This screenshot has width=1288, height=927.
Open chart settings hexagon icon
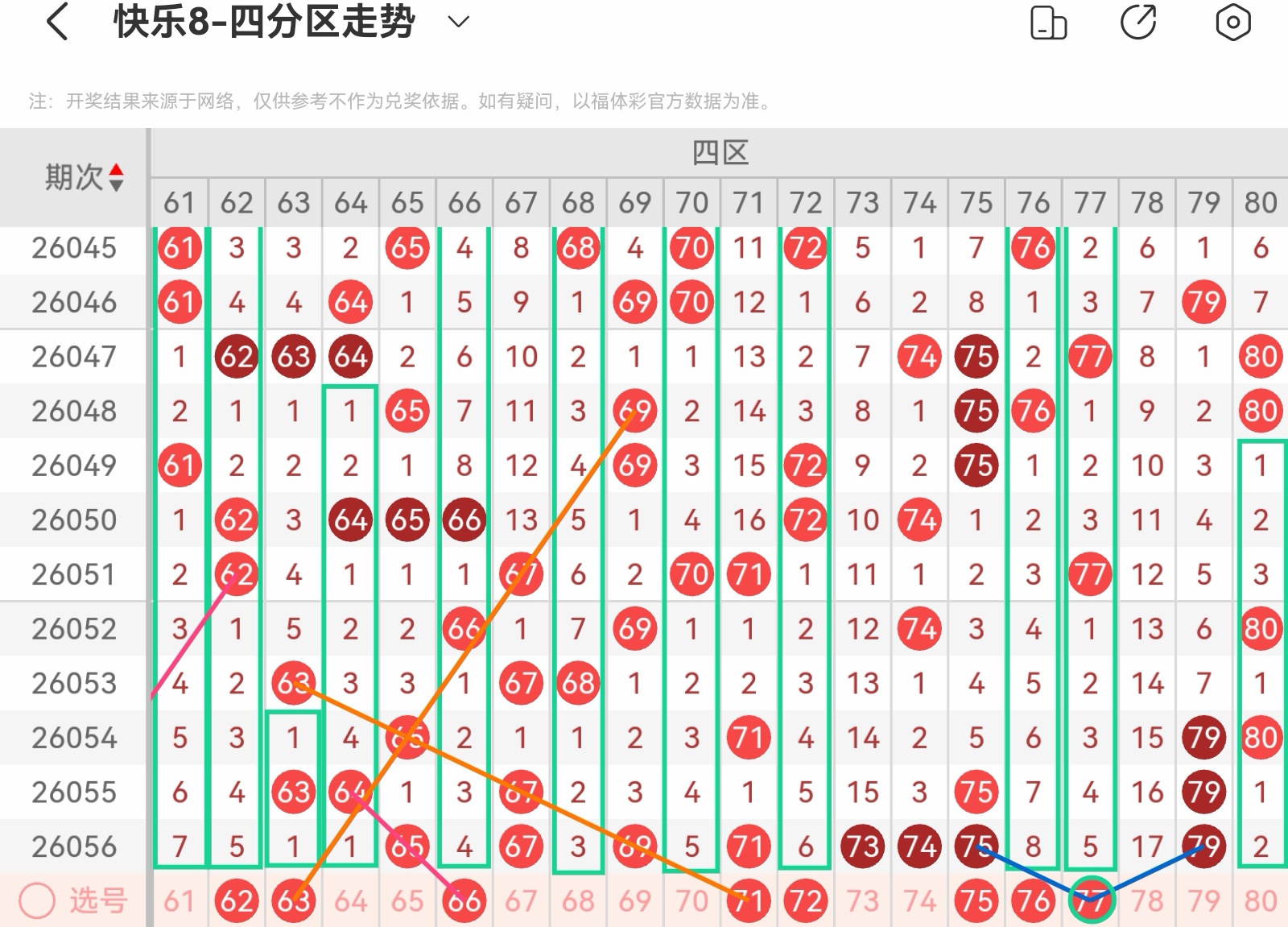(1232, 22)
